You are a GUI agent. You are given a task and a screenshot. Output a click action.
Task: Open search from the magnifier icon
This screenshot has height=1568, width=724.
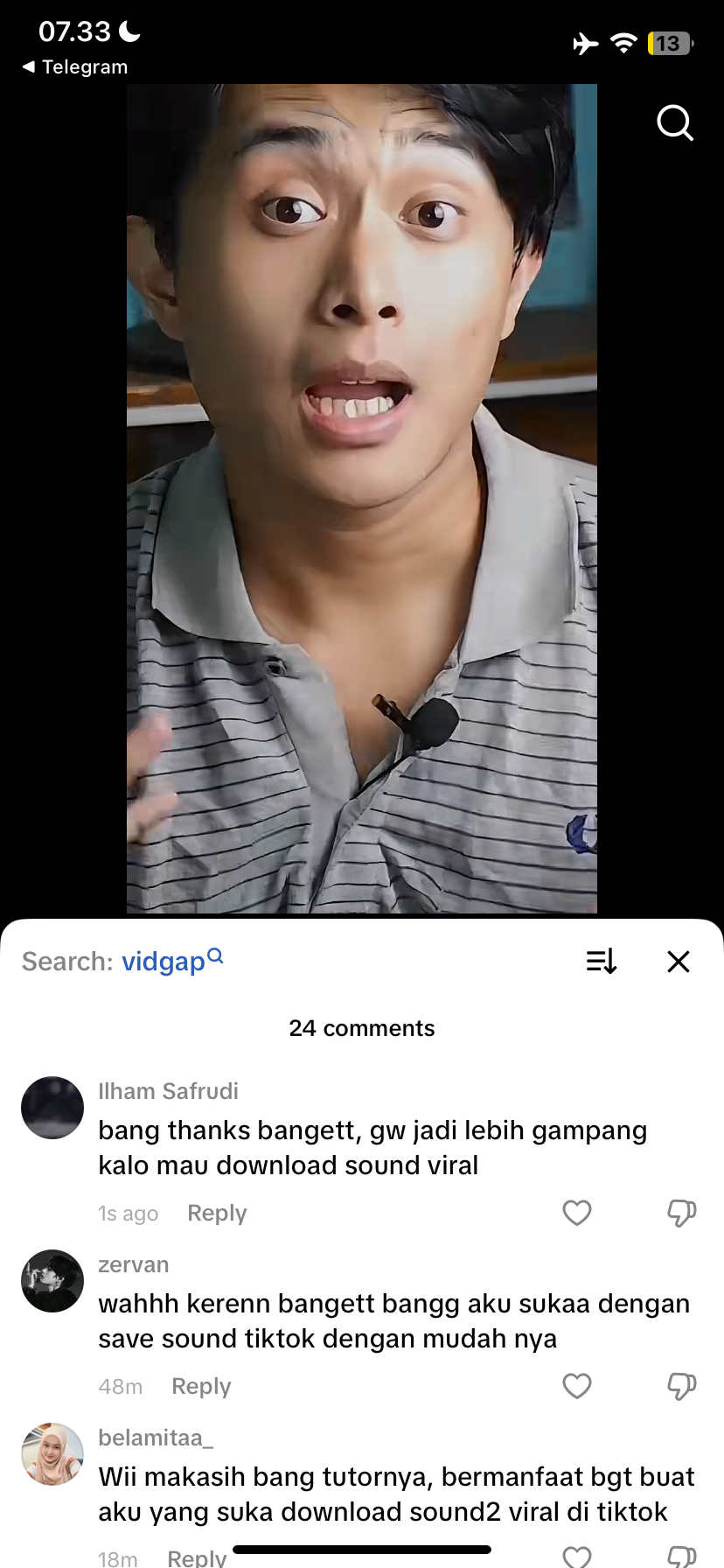[675, 123]
